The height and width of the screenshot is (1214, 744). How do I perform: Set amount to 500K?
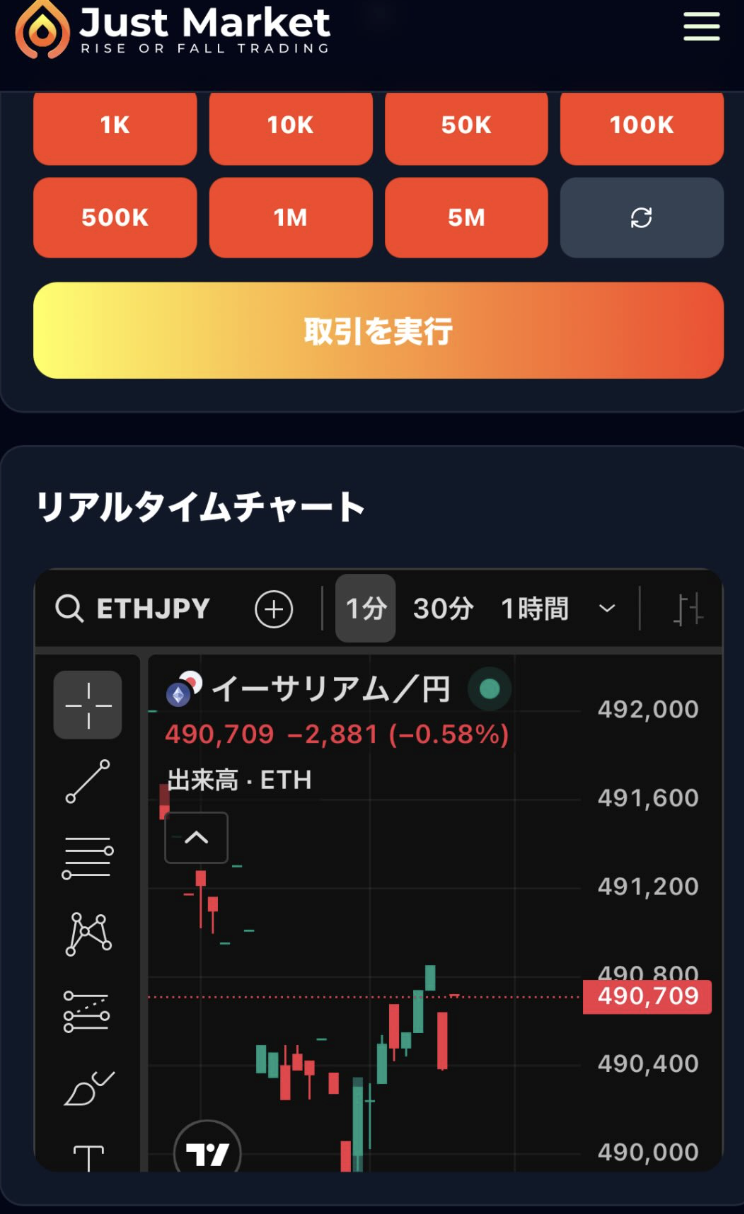(x=115, y=217)
